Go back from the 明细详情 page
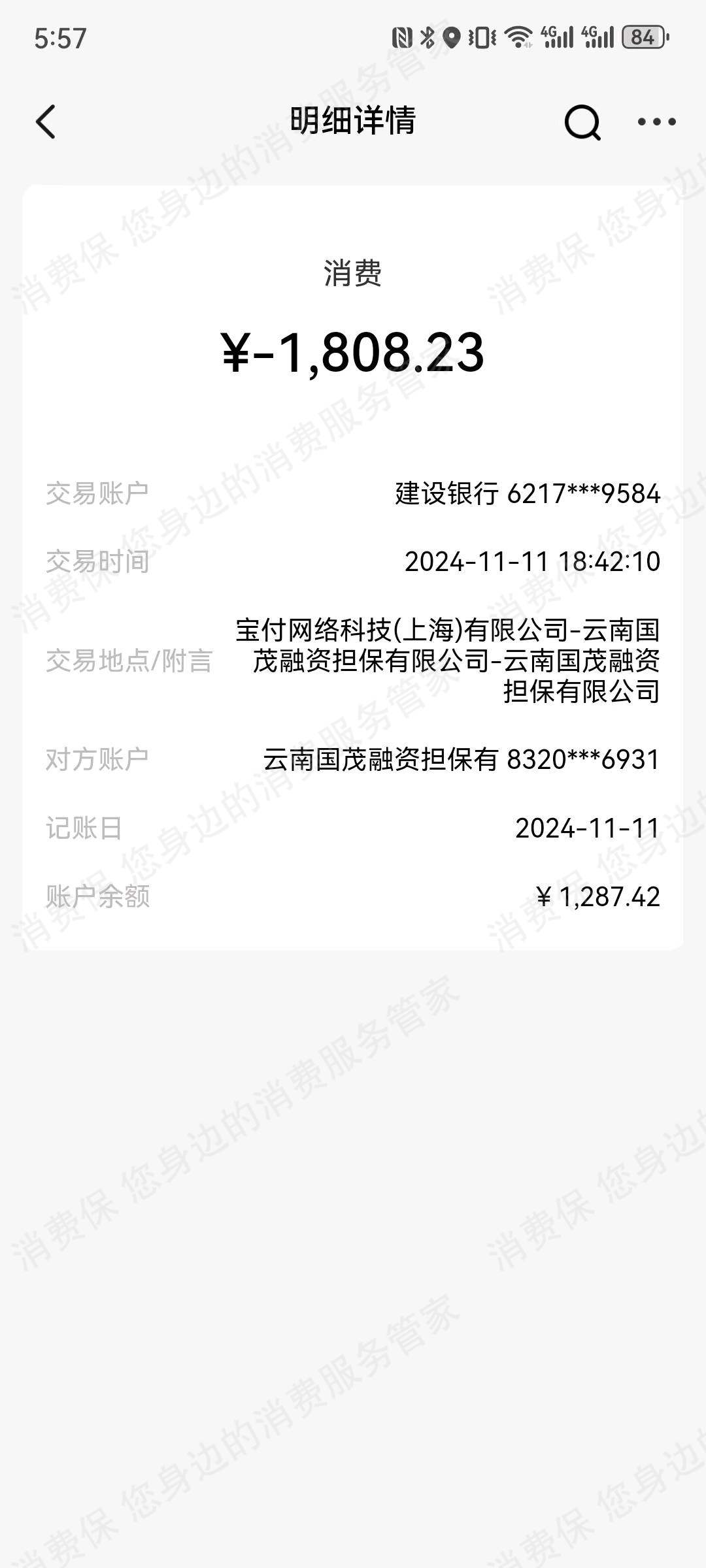706x1568 pixels. (x=46, y=122)
